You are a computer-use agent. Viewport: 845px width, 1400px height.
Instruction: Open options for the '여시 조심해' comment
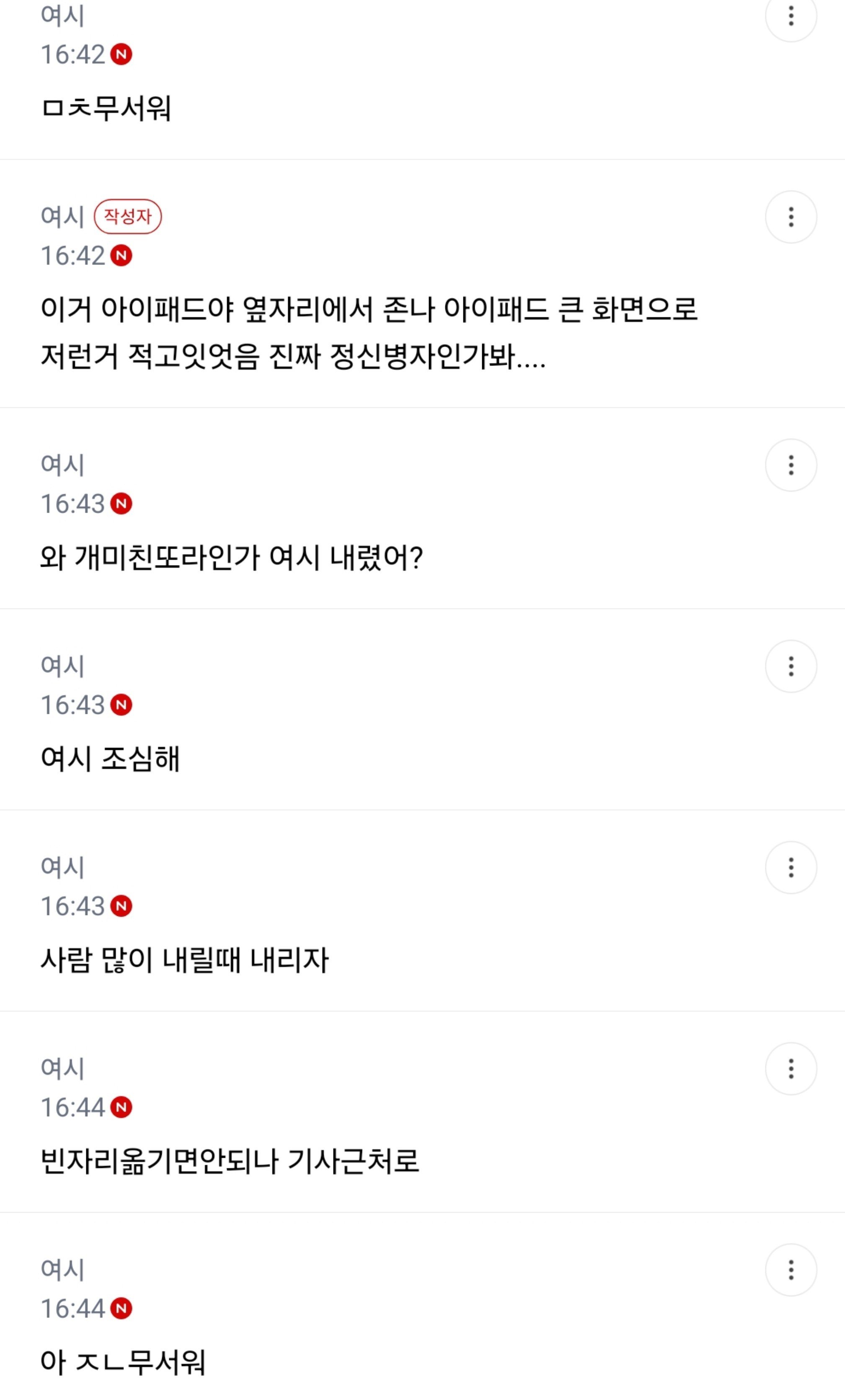(x=791, y=666)
